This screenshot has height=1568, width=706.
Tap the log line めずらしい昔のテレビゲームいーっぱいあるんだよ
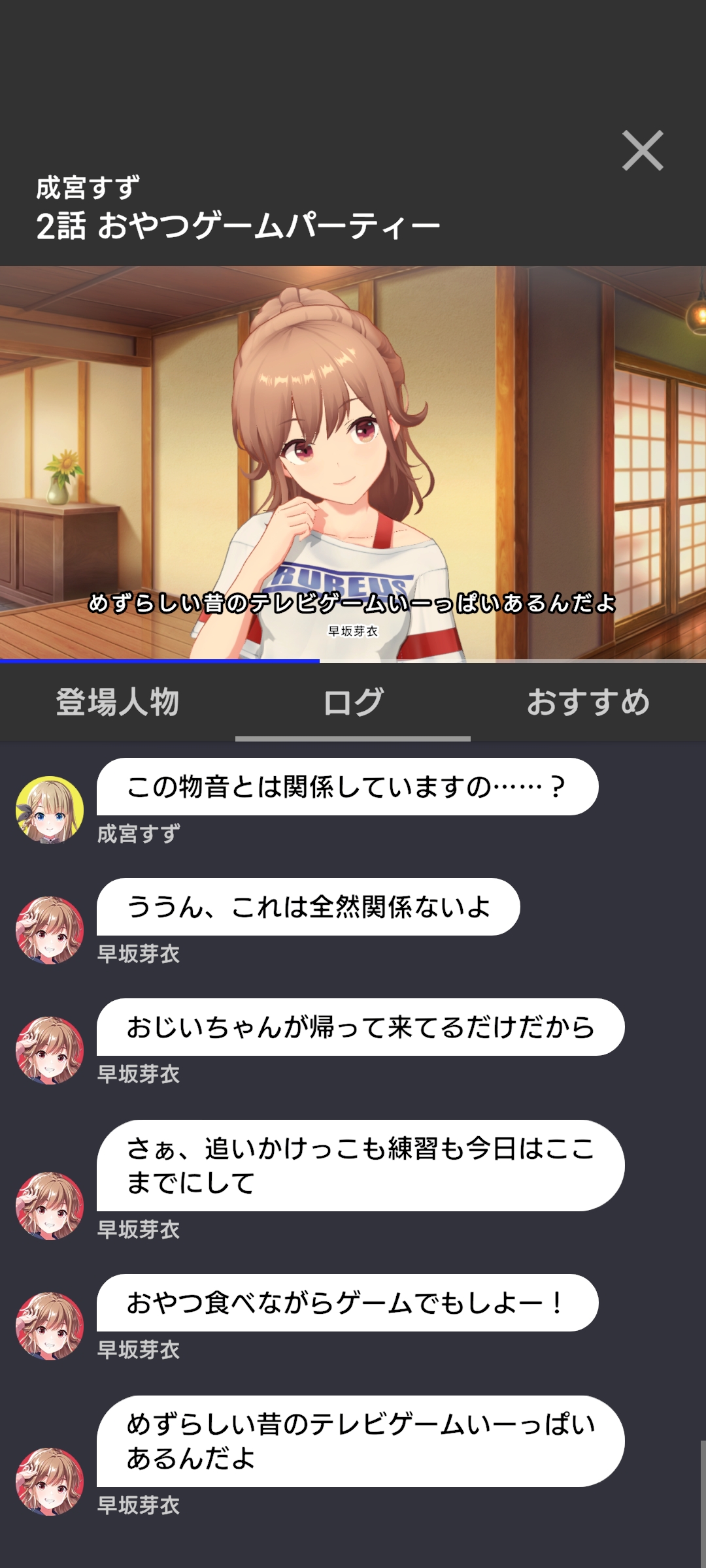coord(360,1441)
